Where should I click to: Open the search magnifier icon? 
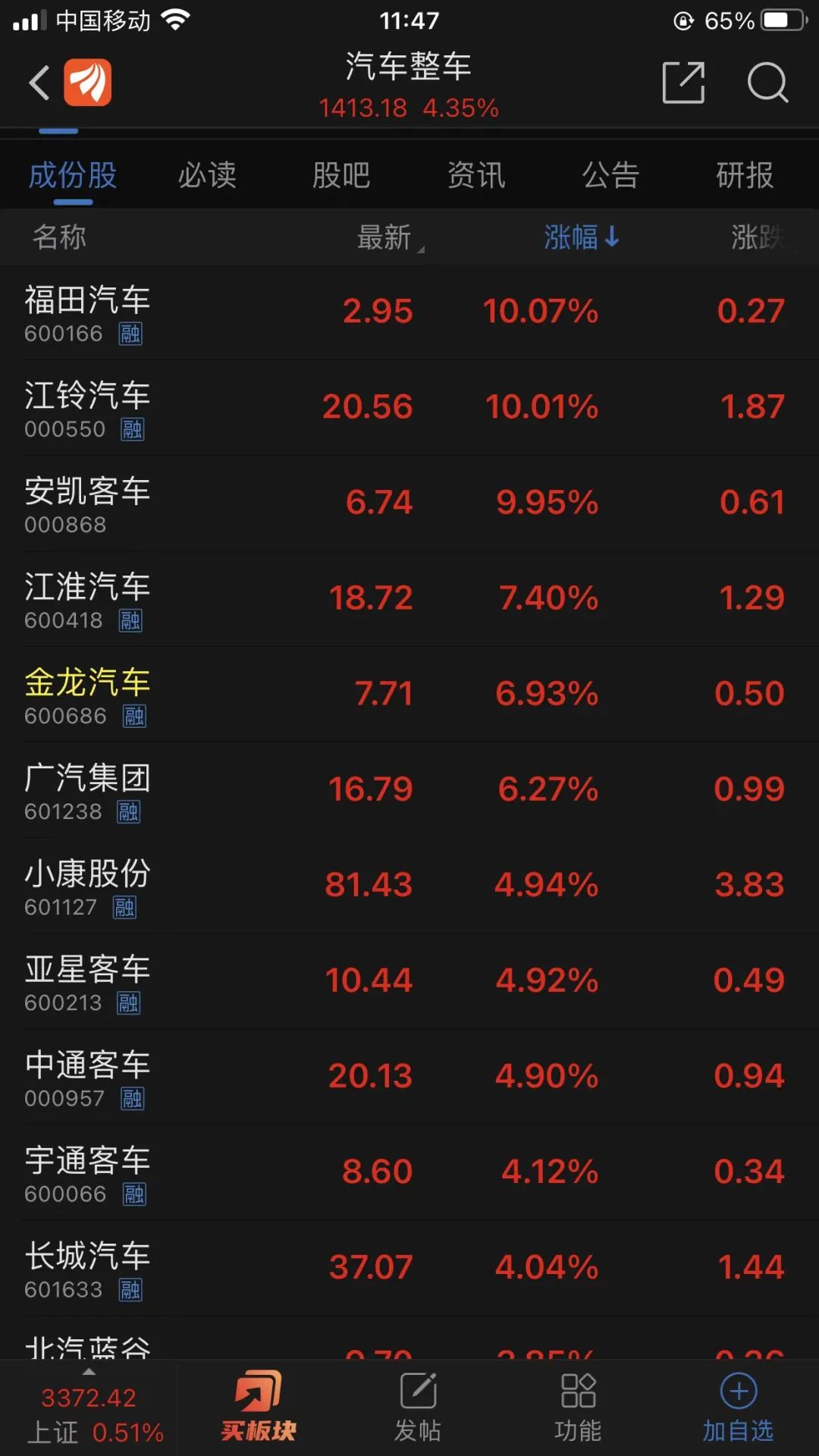pyautogui.click(x=768, y=83)
